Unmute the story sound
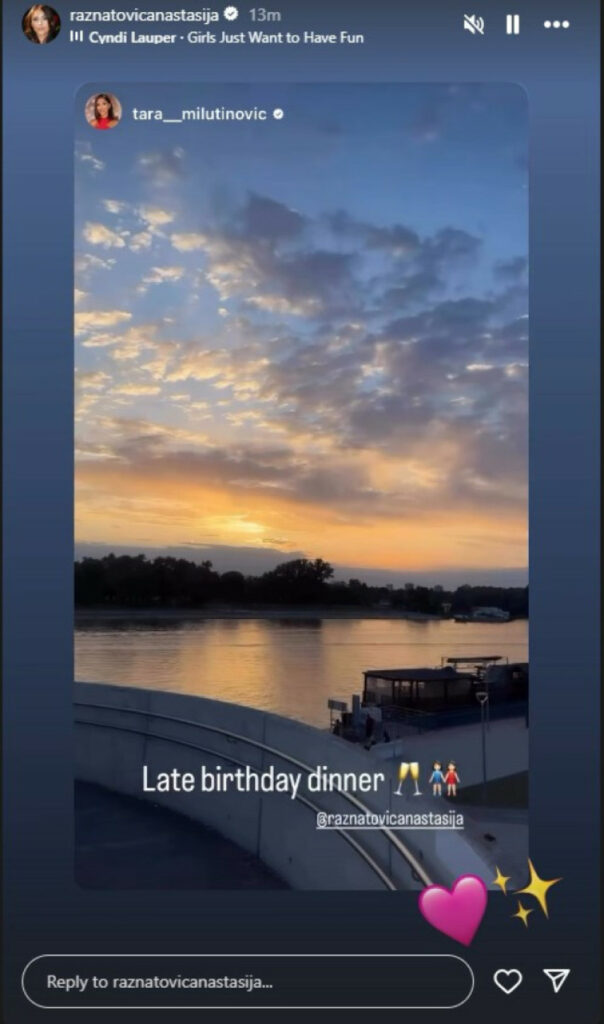This screenshot has height=1024, width=604. pos(473,25)
